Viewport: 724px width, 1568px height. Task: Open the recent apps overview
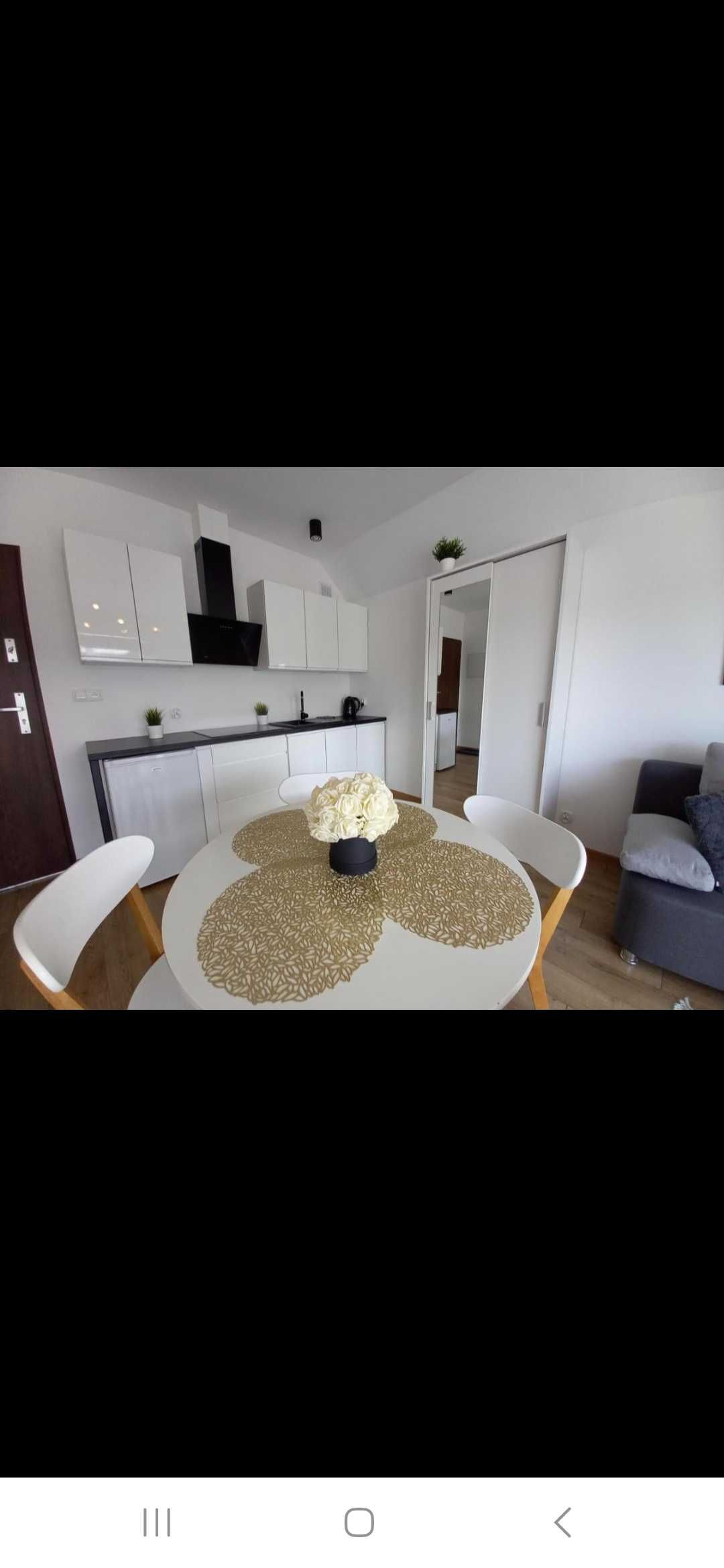coord(157,1522)
